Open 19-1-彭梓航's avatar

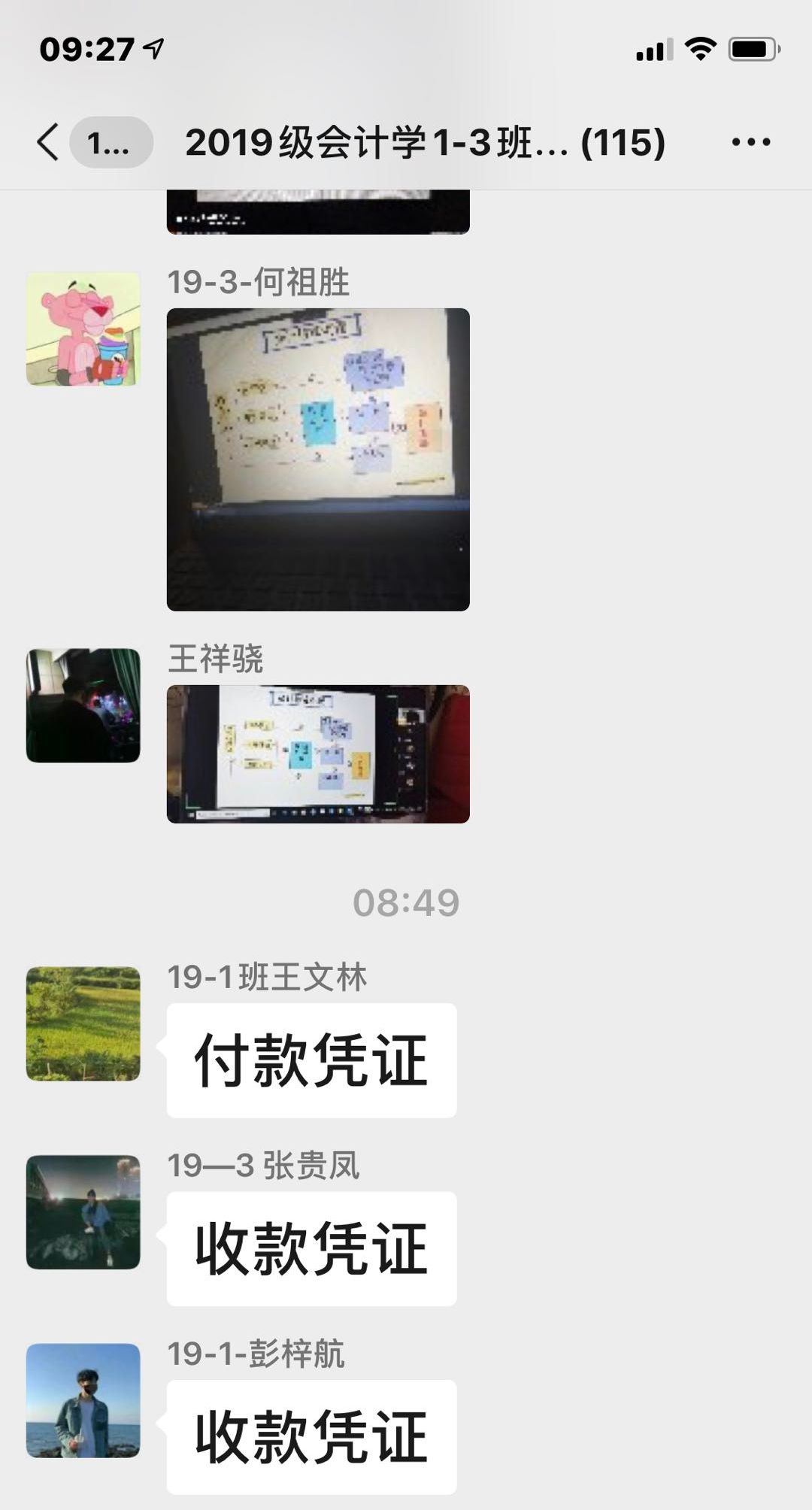83,1400
